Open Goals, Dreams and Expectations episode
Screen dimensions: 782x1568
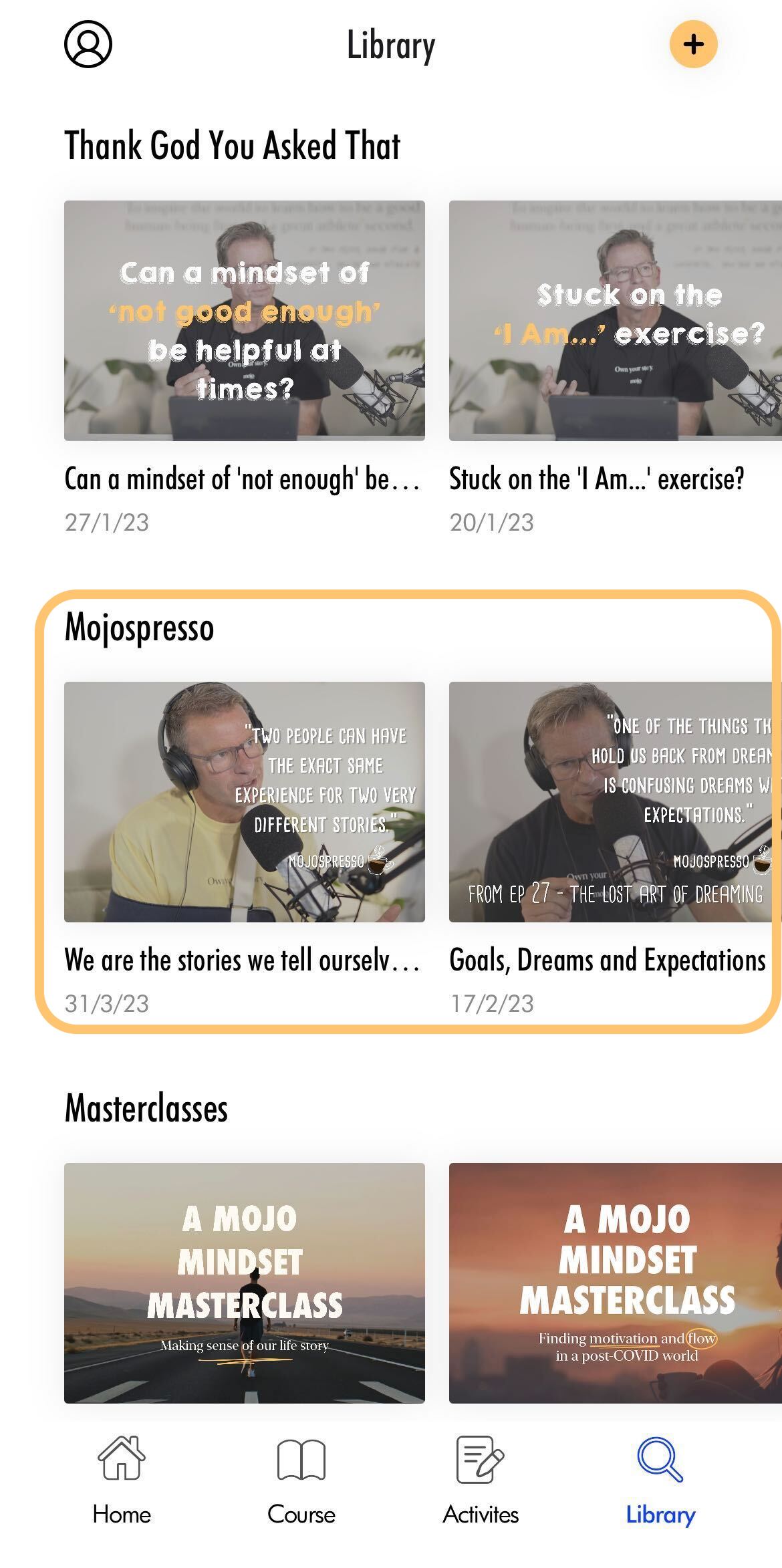[616, 802]
